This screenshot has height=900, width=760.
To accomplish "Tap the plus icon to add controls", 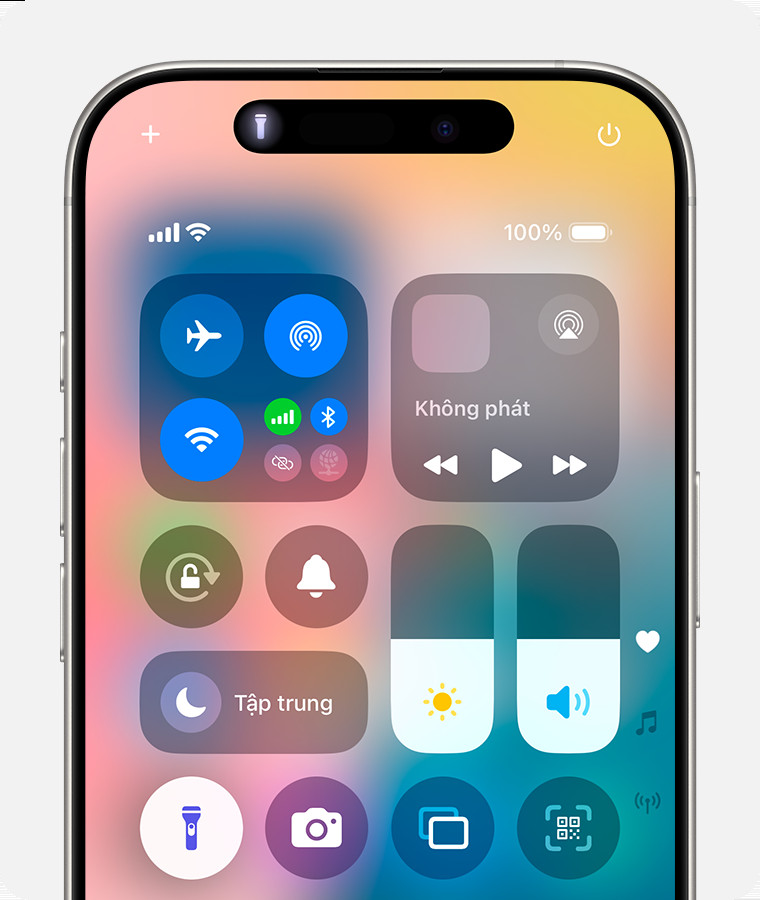I will click(x=151, y=134).
